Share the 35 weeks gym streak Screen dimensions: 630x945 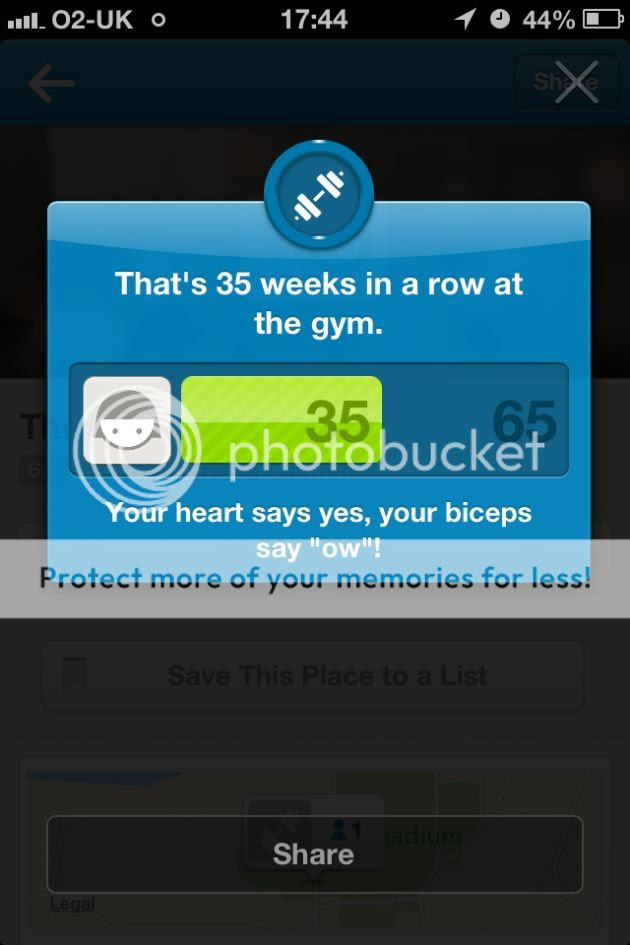tap(314, 853)
